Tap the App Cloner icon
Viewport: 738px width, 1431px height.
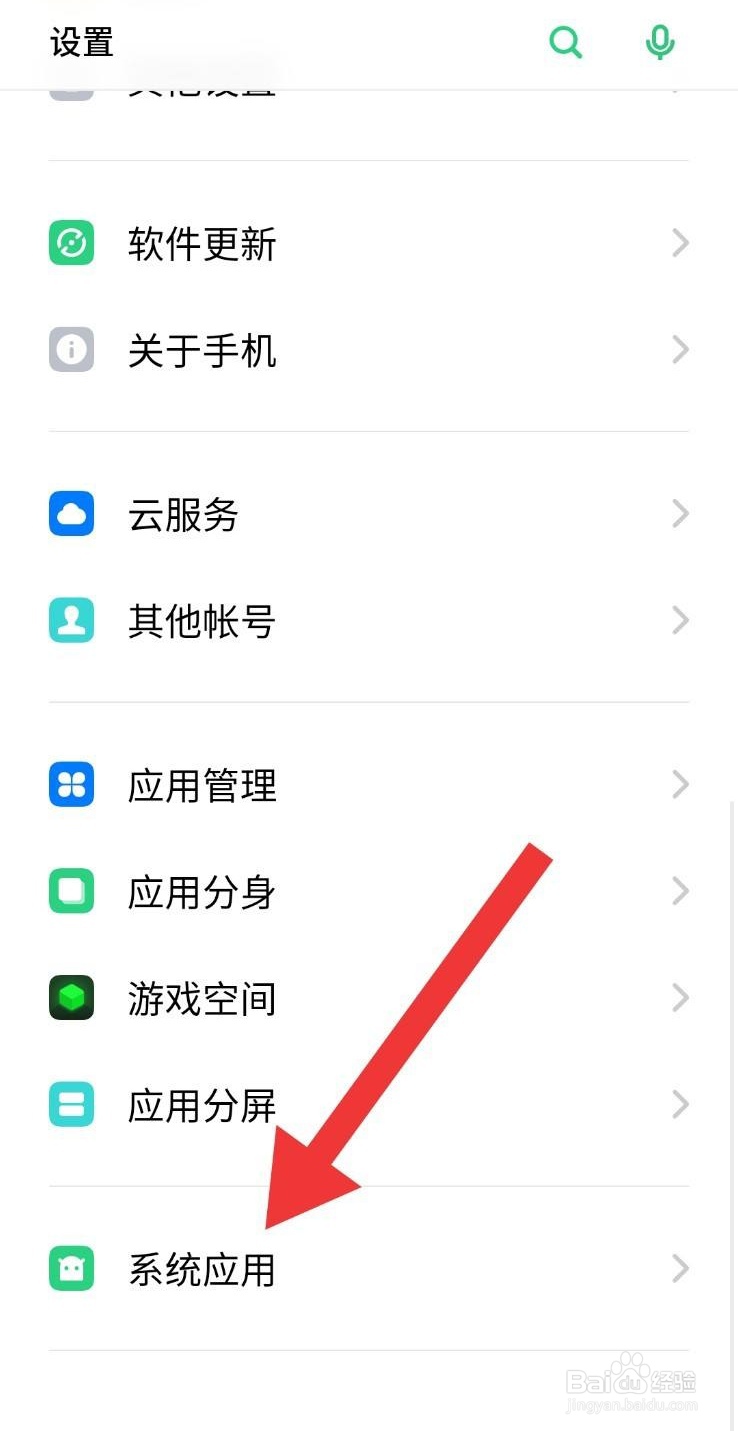click(x=70, y=891)
